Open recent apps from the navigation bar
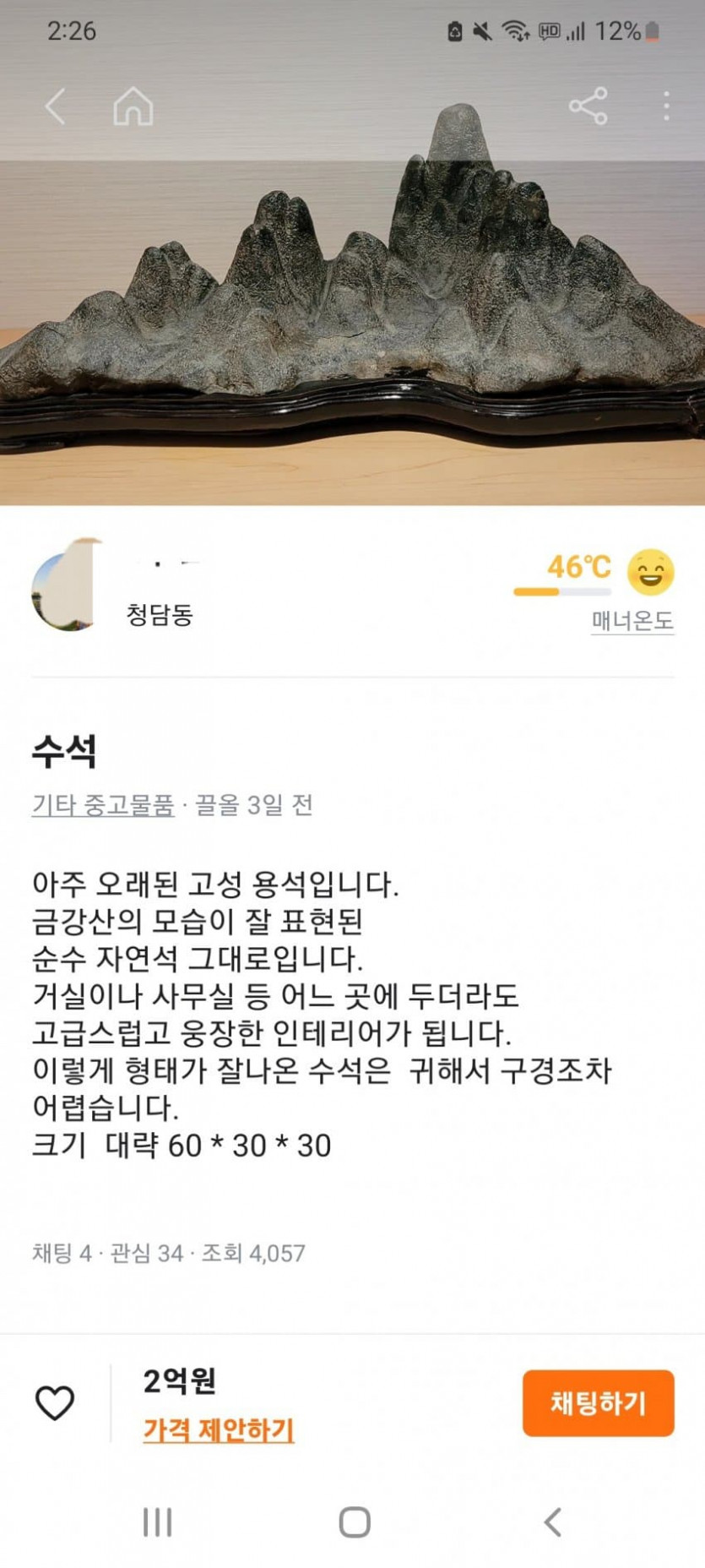This screenshot has width=705, height=1568. [157, 1522]
